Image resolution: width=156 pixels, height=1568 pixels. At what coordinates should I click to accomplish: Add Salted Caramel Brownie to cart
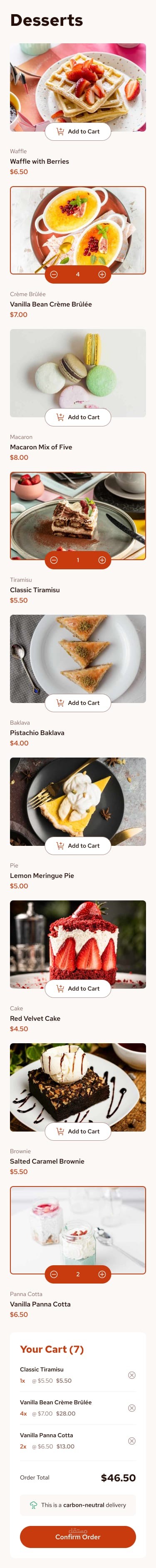tap(78, 1132)
